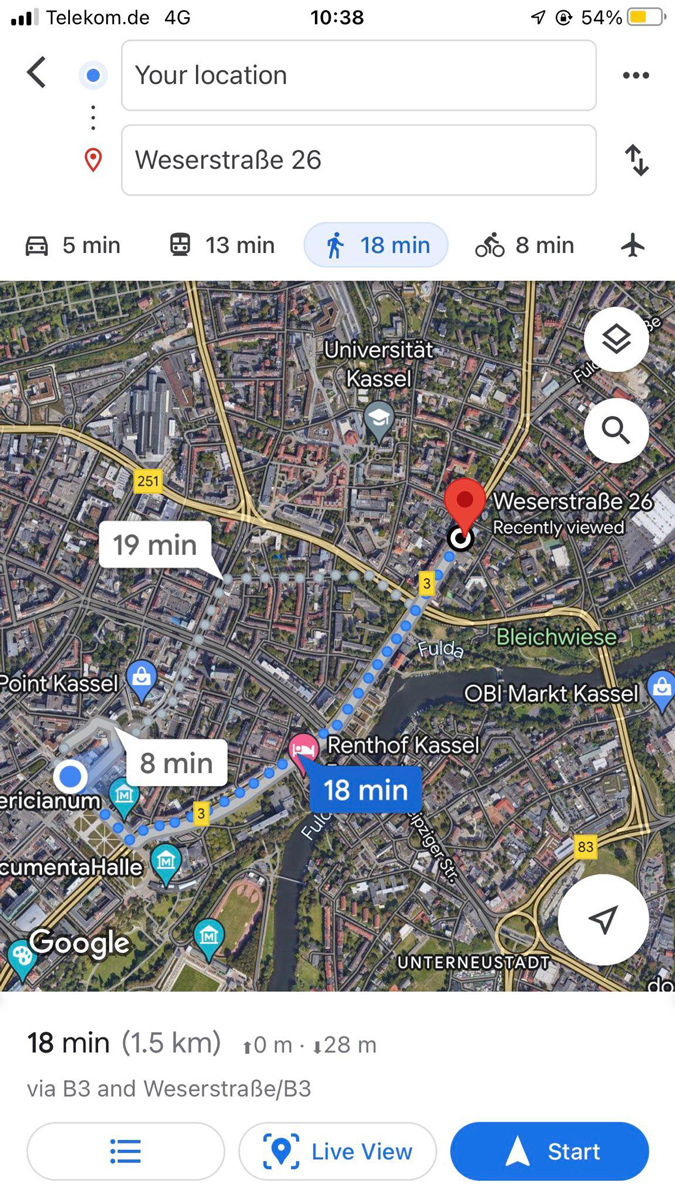Select public transit mode, 13 min
The height and width of the screenshot is (1200, 675).
point(221,245)
